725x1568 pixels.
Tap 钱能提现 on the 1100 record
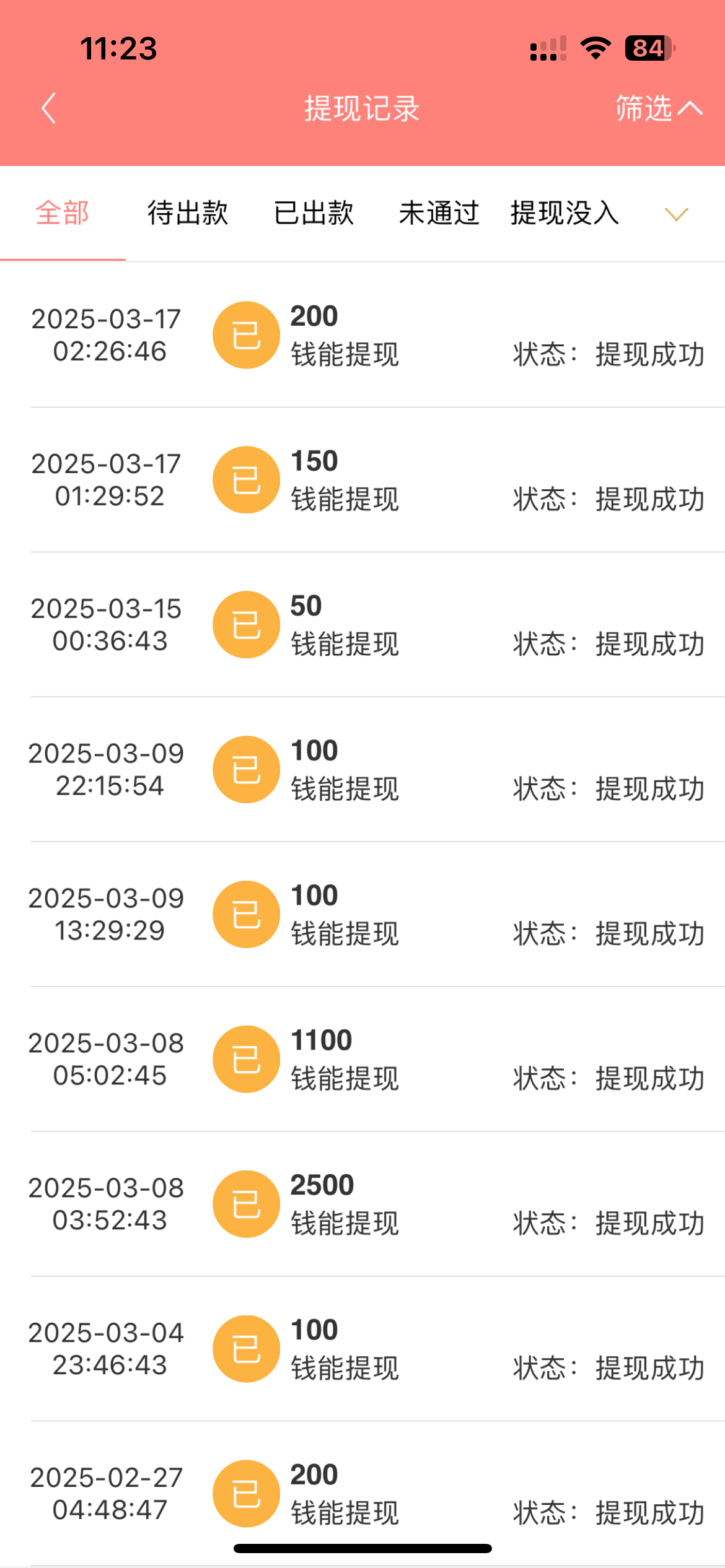tap(343, 1079)
